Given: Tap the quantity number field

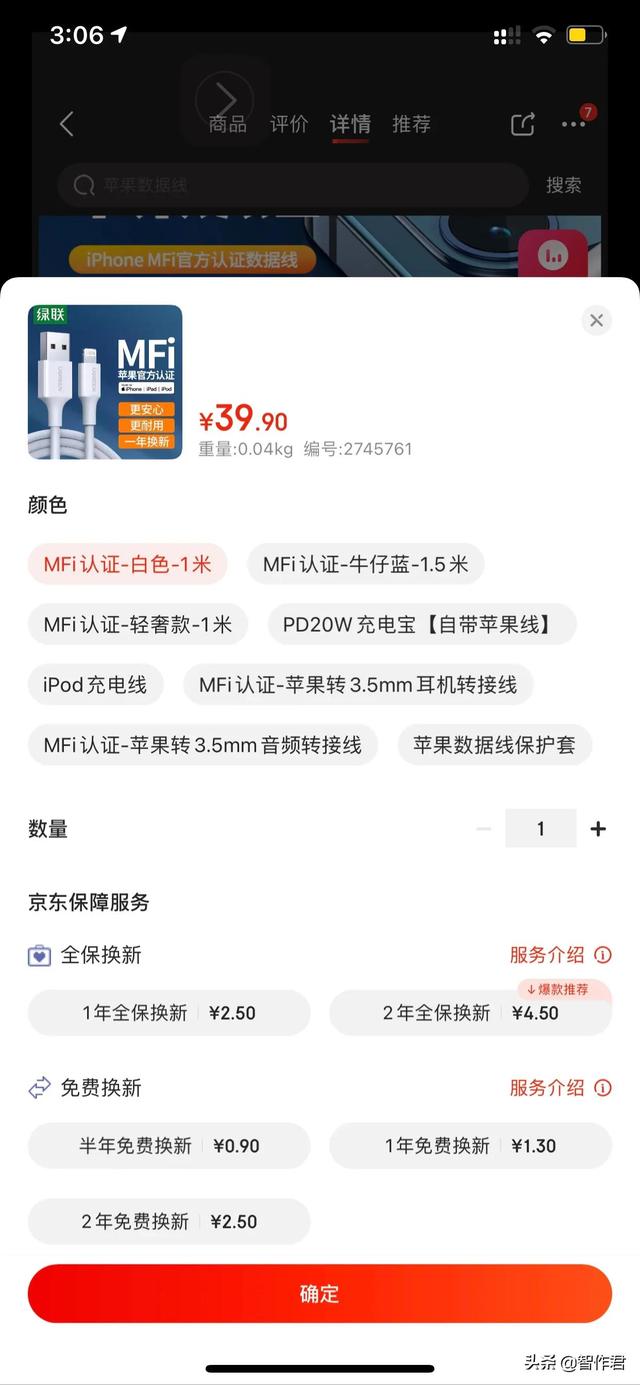Looking at the screenshot, I should [x=540, y=829].
